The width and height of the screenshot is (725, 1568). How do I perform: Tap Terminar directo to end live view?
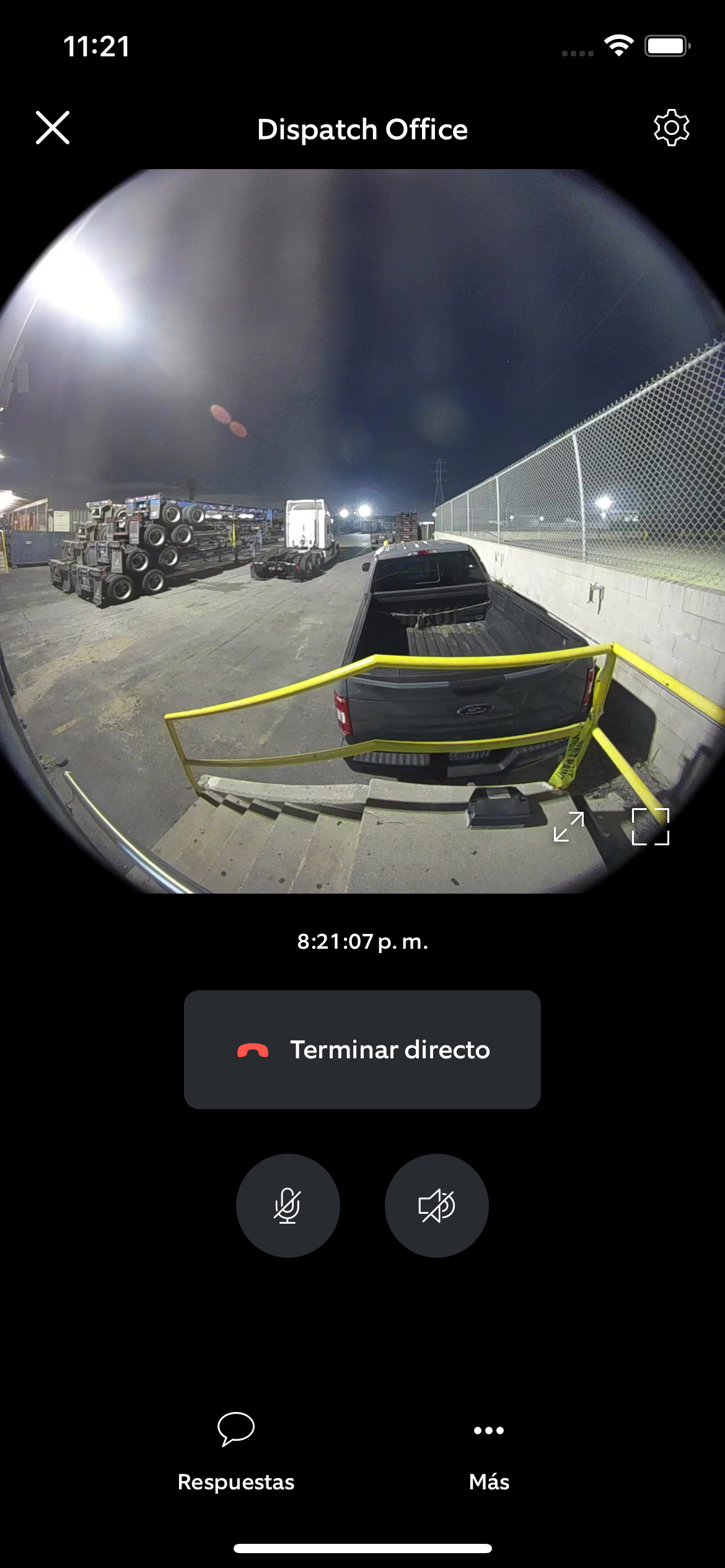(362, 1050)
